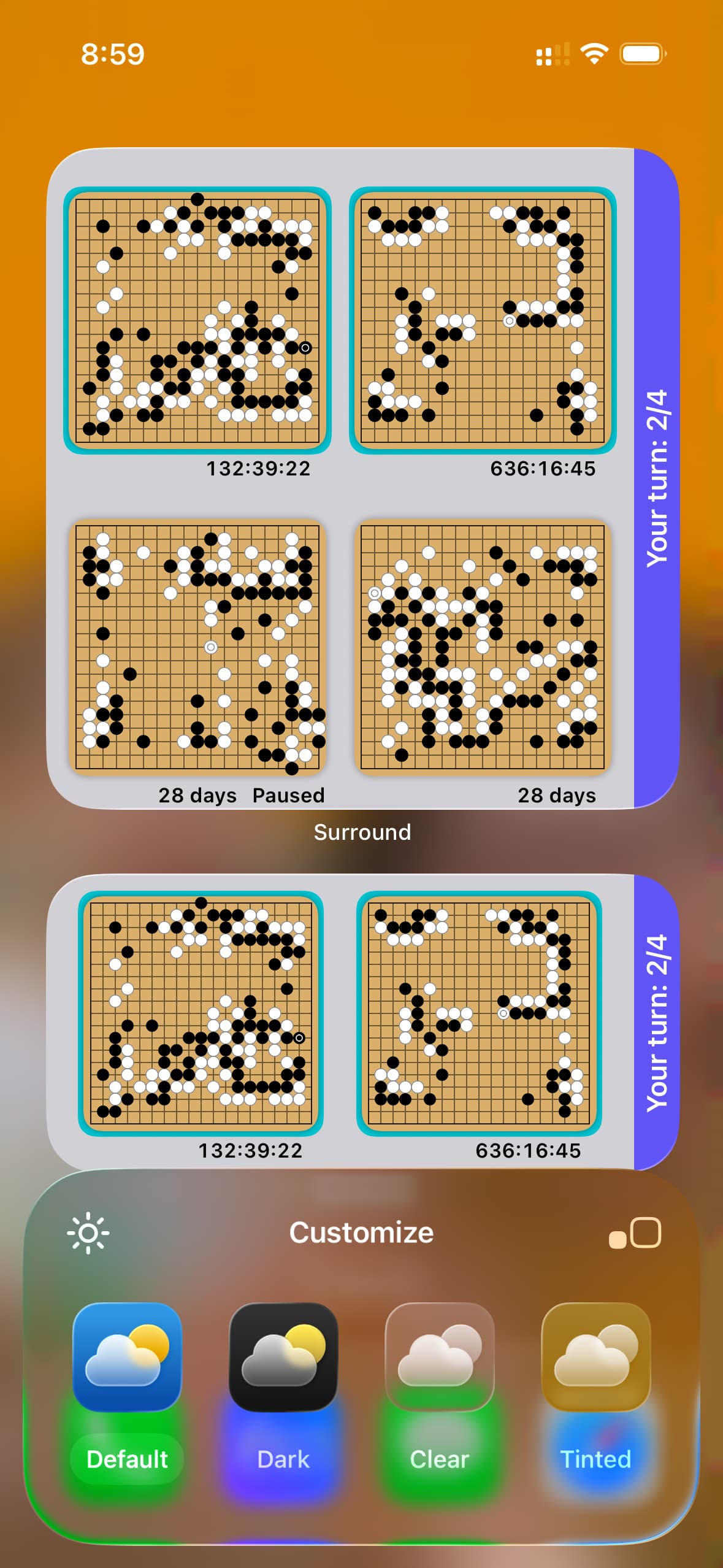Apply the Tinted icon style
This screenshot has width=723, height=1568.
tap(596, 1391)
